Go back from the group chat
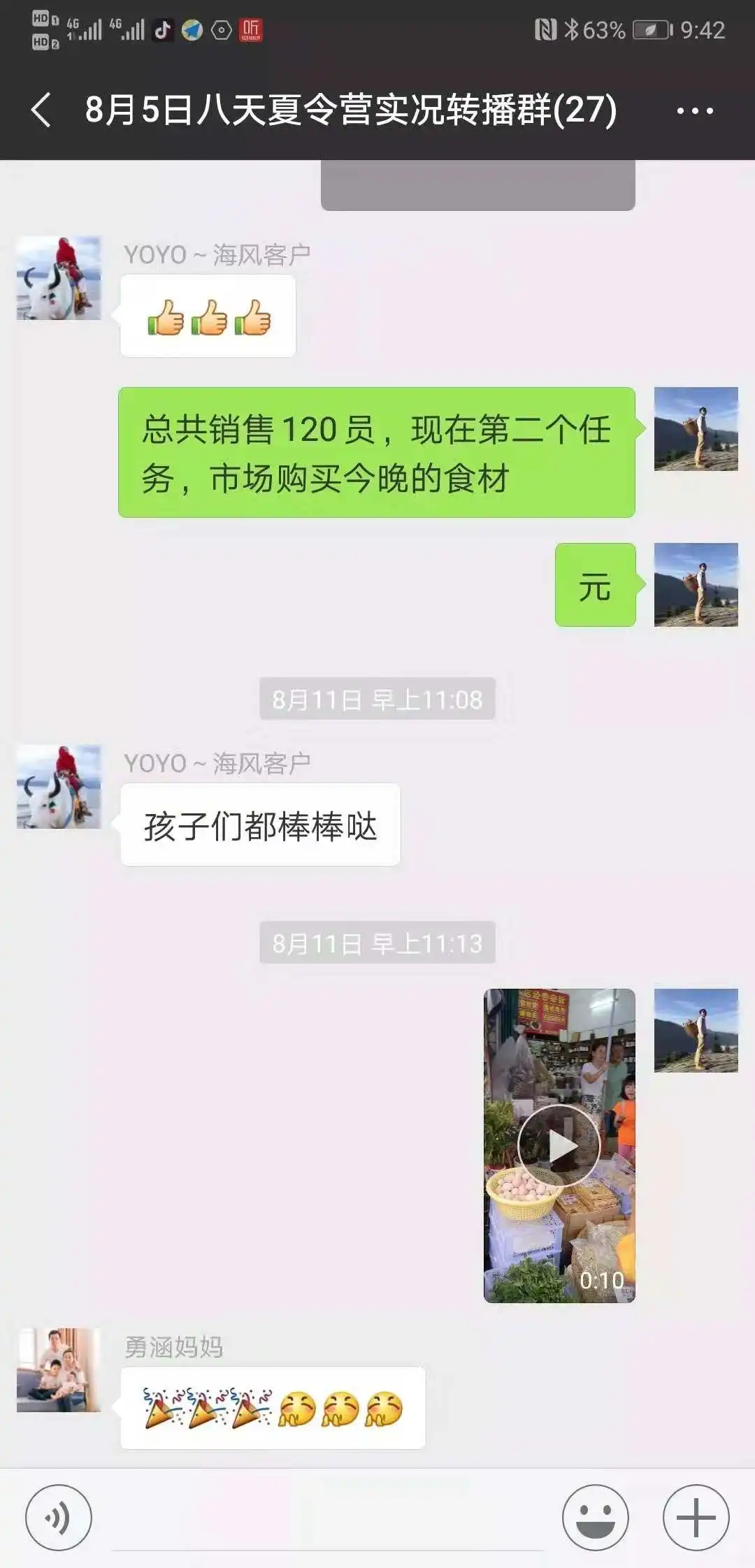Image resolution: width=755 pixels, height=1568 pixels. [x=42, y=110]
